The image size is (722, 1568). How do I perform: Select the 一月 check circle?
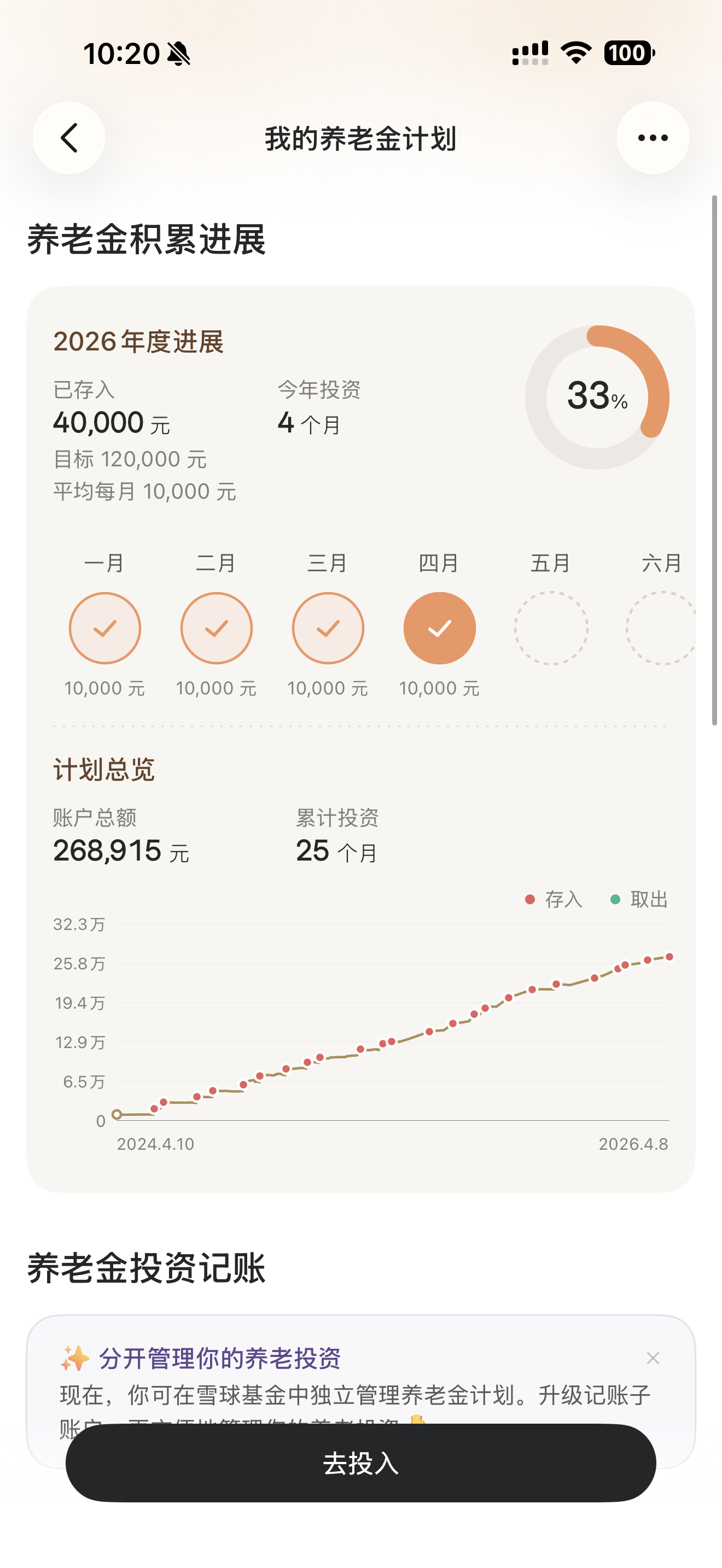[104, 628]
